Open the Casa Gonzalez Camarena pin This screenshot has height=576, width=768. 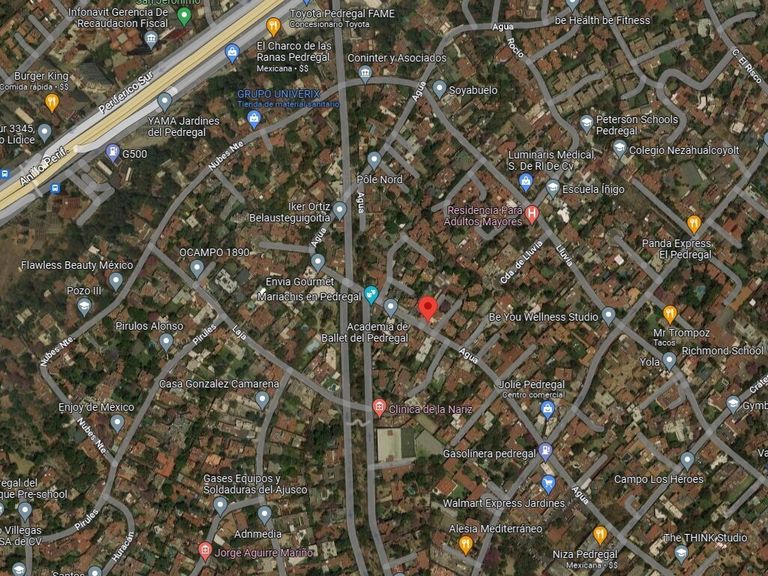point(263,400)
